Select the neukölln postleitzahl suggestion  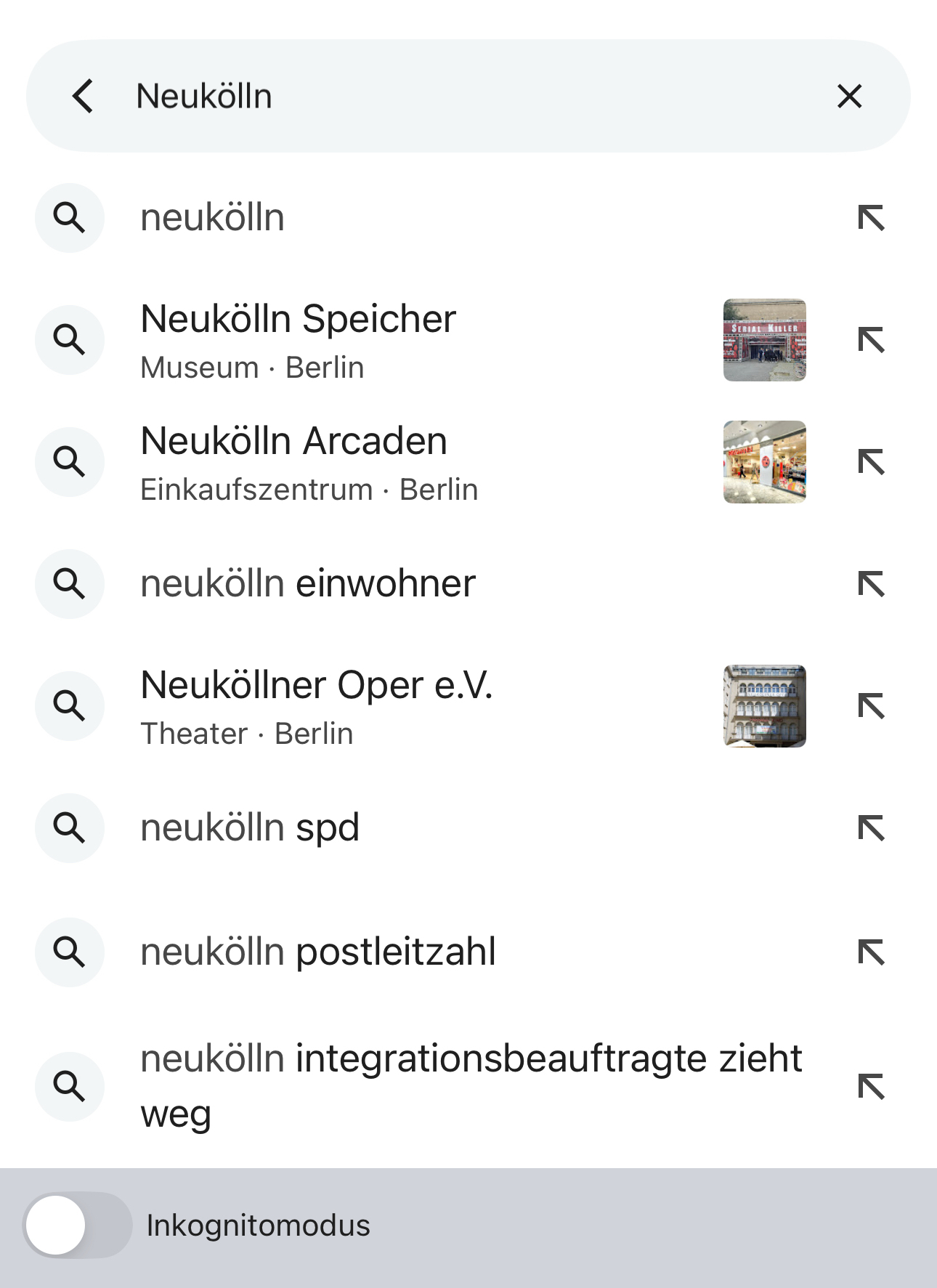318,952
